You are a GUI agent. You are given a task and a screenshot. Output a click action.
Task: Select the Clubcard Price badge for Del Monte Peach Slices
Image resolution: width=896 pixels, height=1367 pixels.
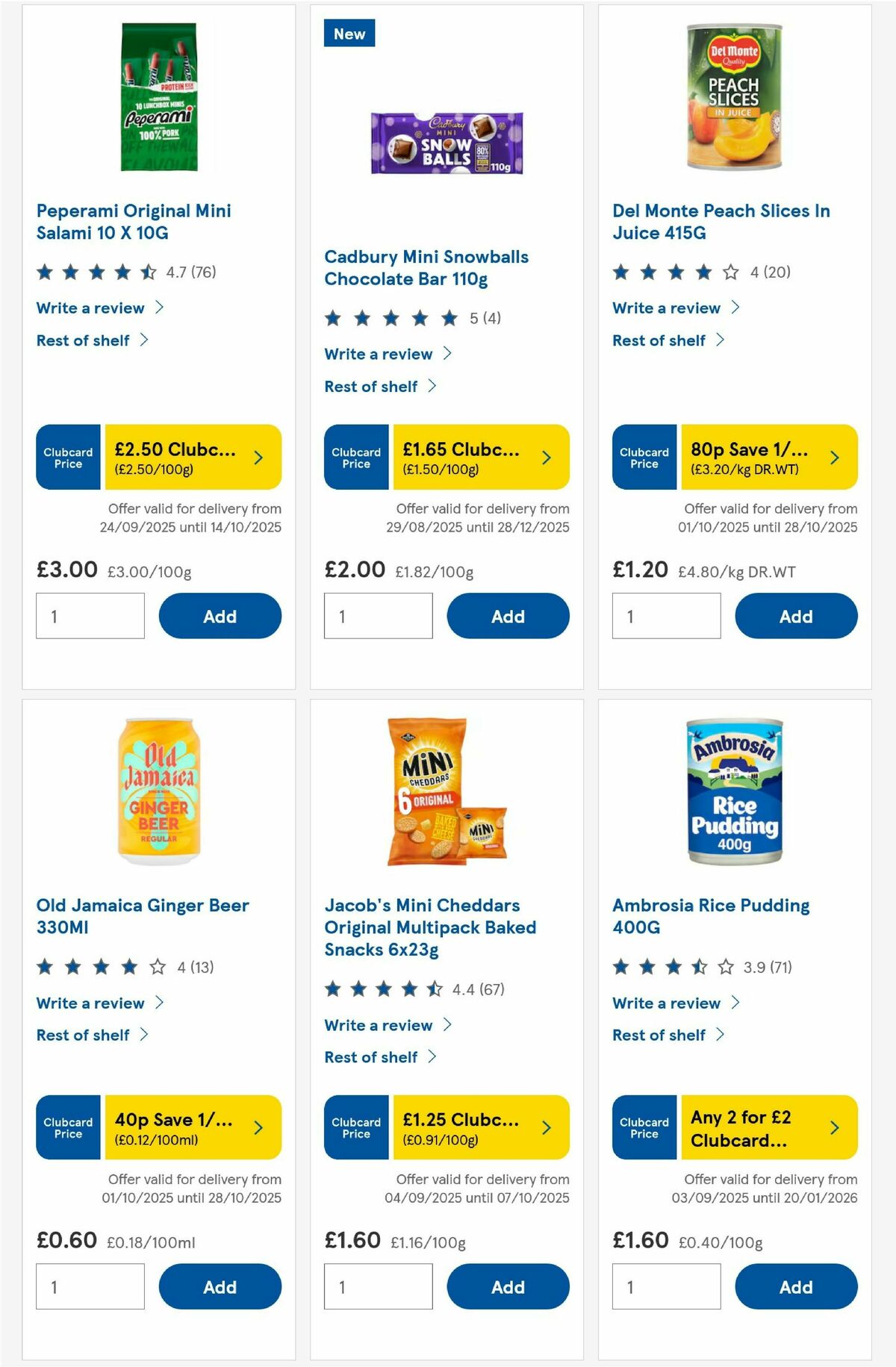(644, 457)
